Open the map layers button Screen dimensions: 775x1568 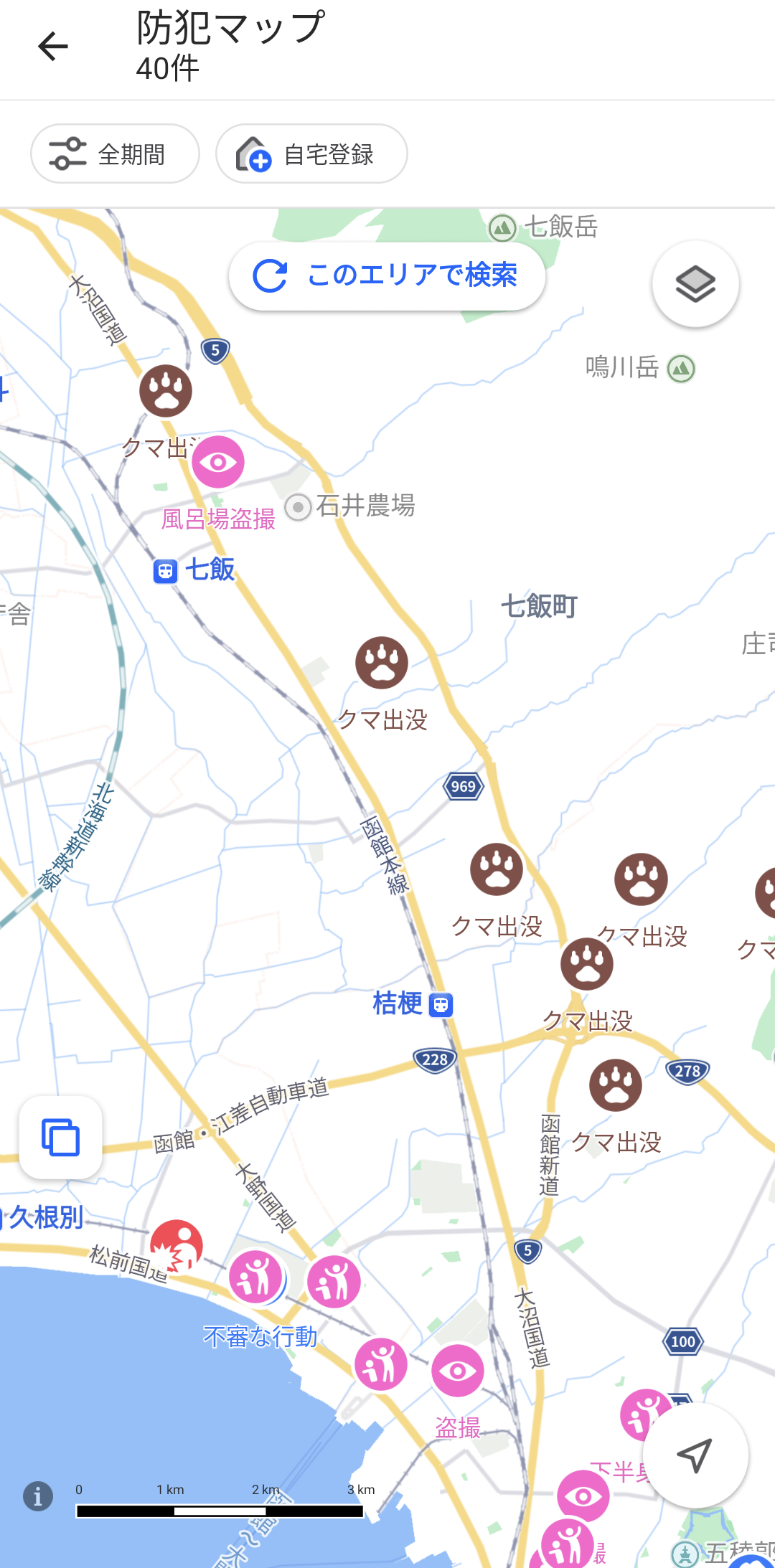click(x=695, y=285)
